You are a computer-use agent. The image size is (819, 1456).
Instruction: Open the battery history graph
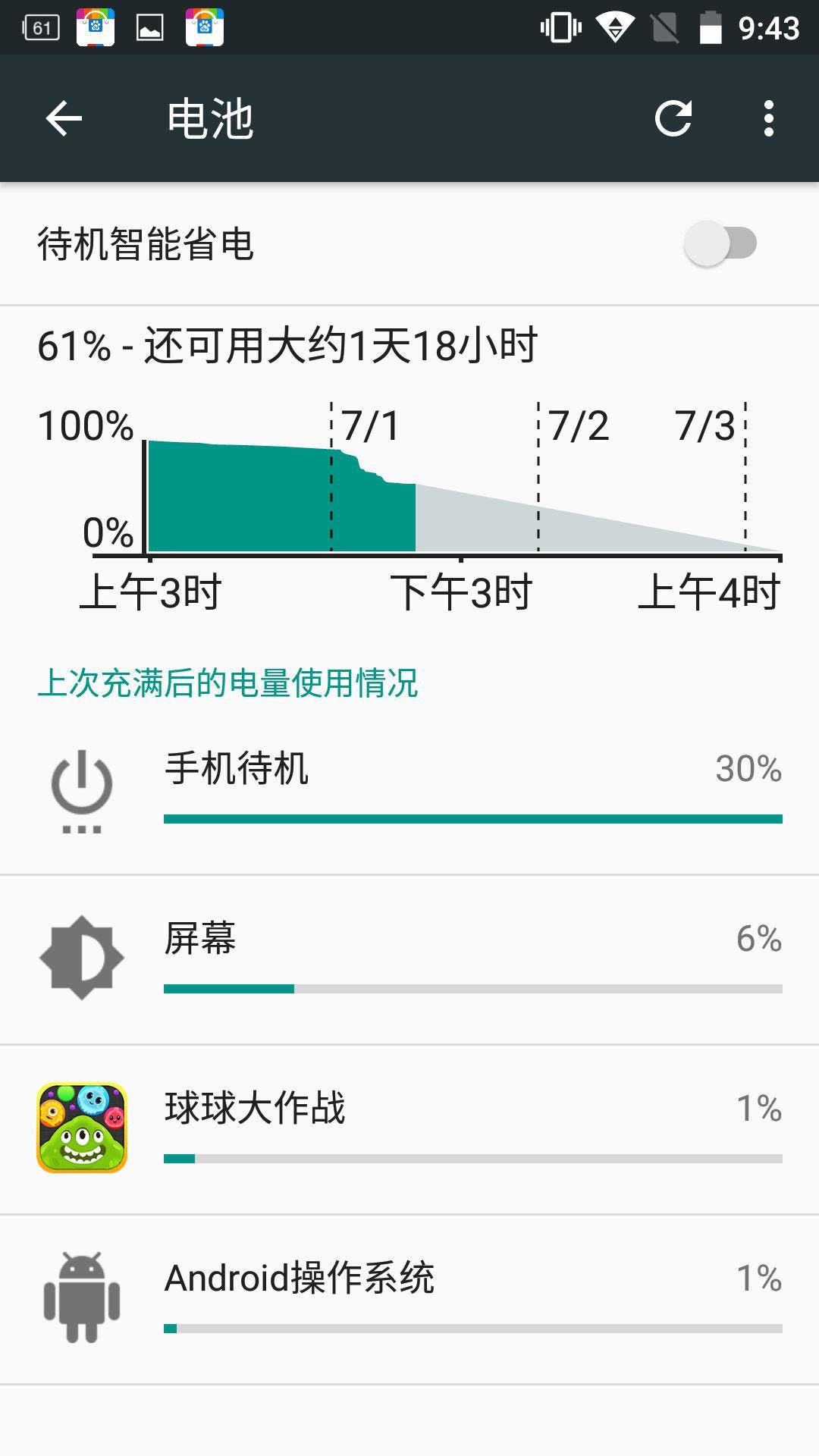tap(409, 469)
